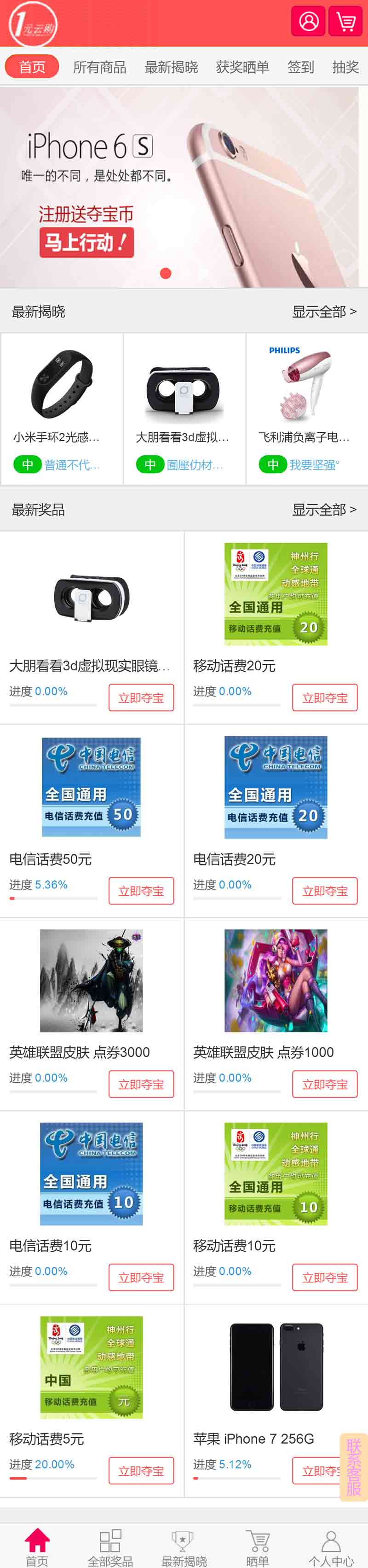Open the shopping cart icon
Screen dimensions: 368x1568
[x=345, y=22]
